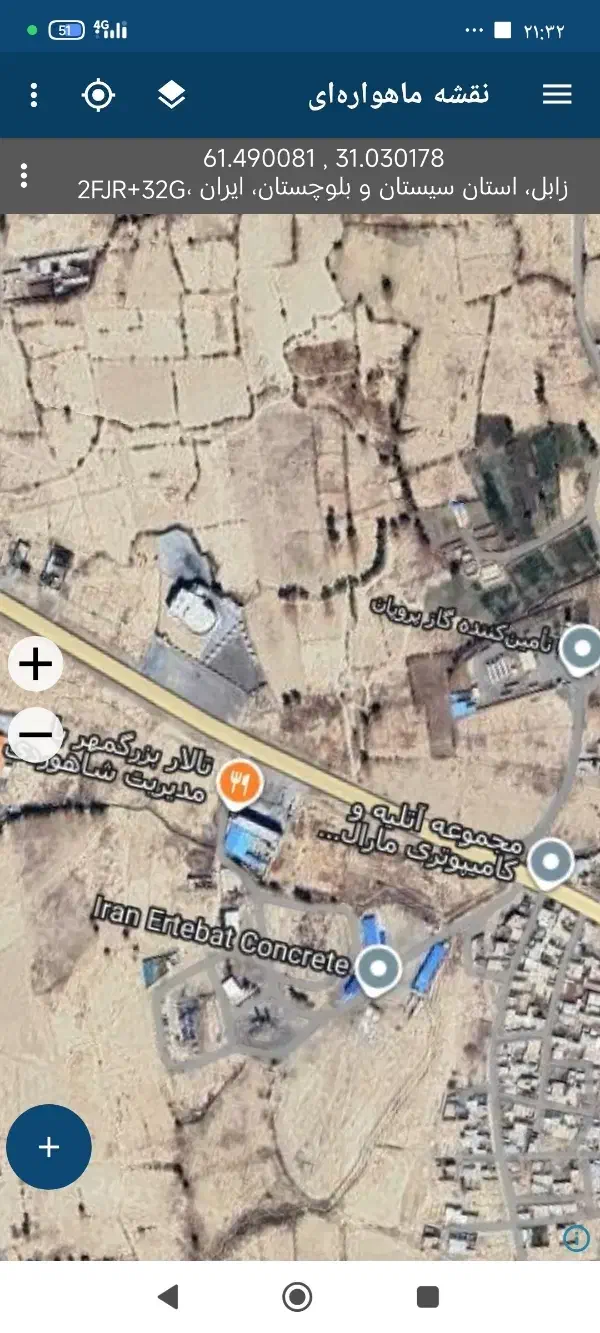The width and height of the screenshot is (600, 1333).
Task: Tap the blue add floating button
Action: 49,1147
